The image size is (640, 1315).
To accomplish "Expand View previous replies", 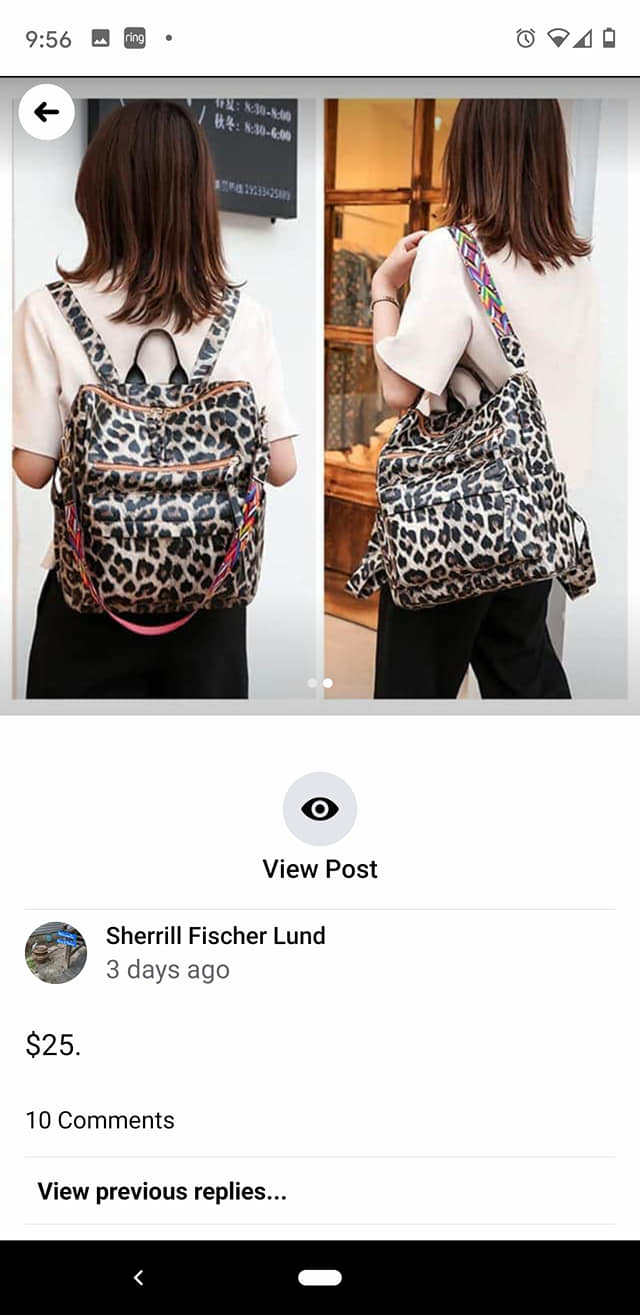I will click(162, 1191).
